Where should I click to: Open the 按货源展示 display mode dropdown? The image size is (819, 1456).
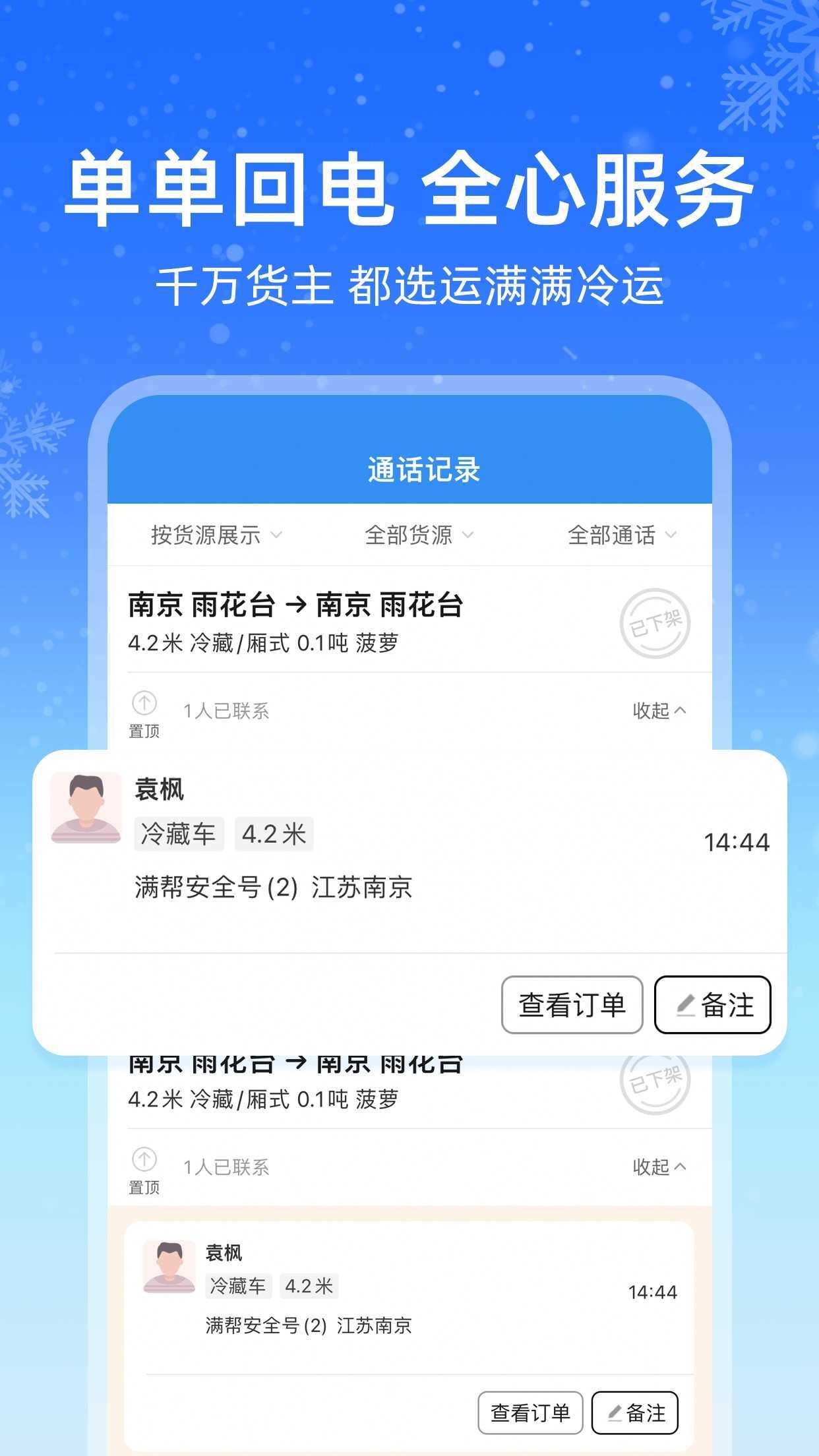(x=212, y=535)
